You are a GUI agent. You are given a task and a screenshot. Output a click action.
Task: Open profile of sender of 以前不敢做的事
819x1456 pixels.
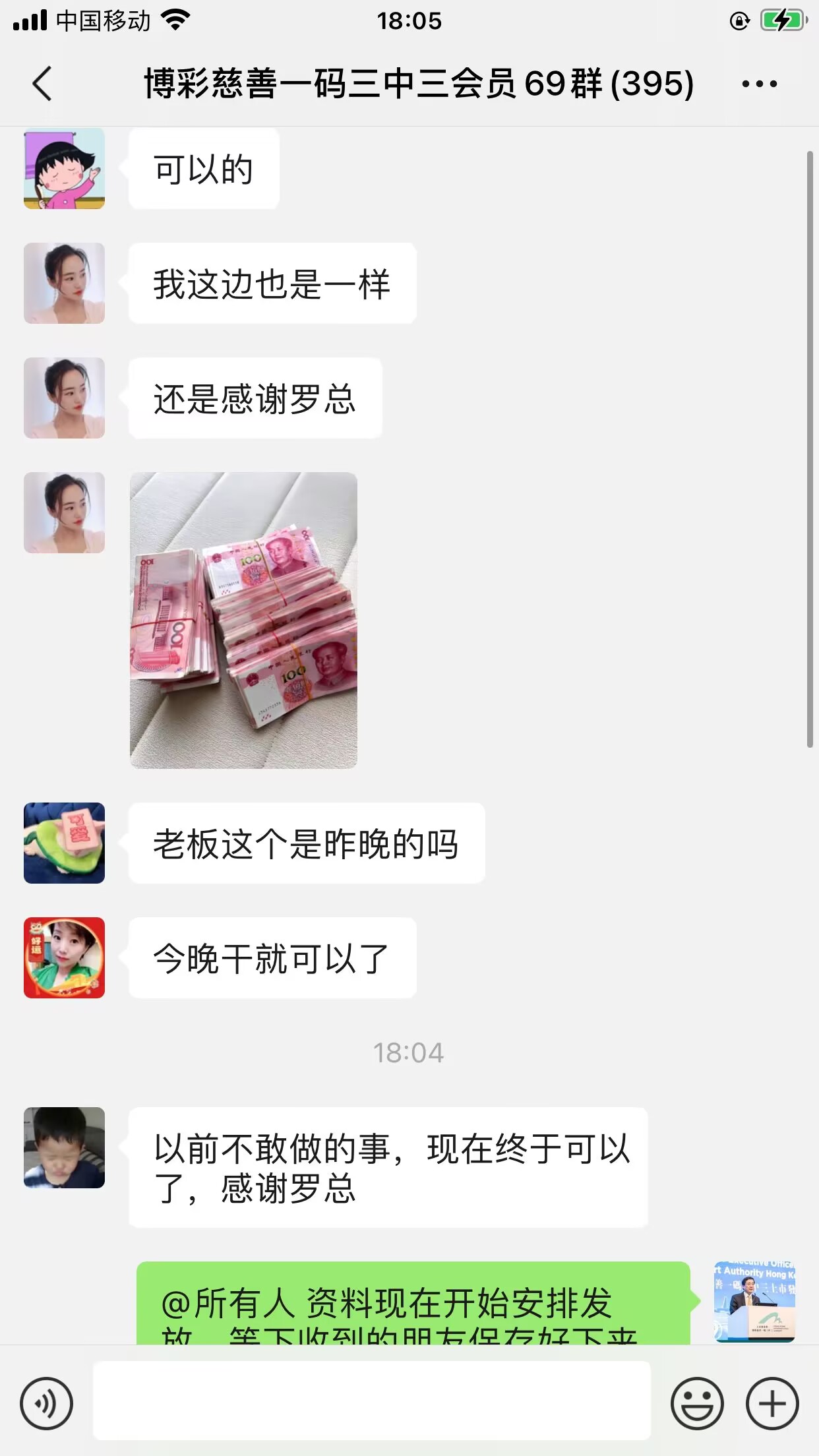pyautogui.click(x=64, y=1147)
